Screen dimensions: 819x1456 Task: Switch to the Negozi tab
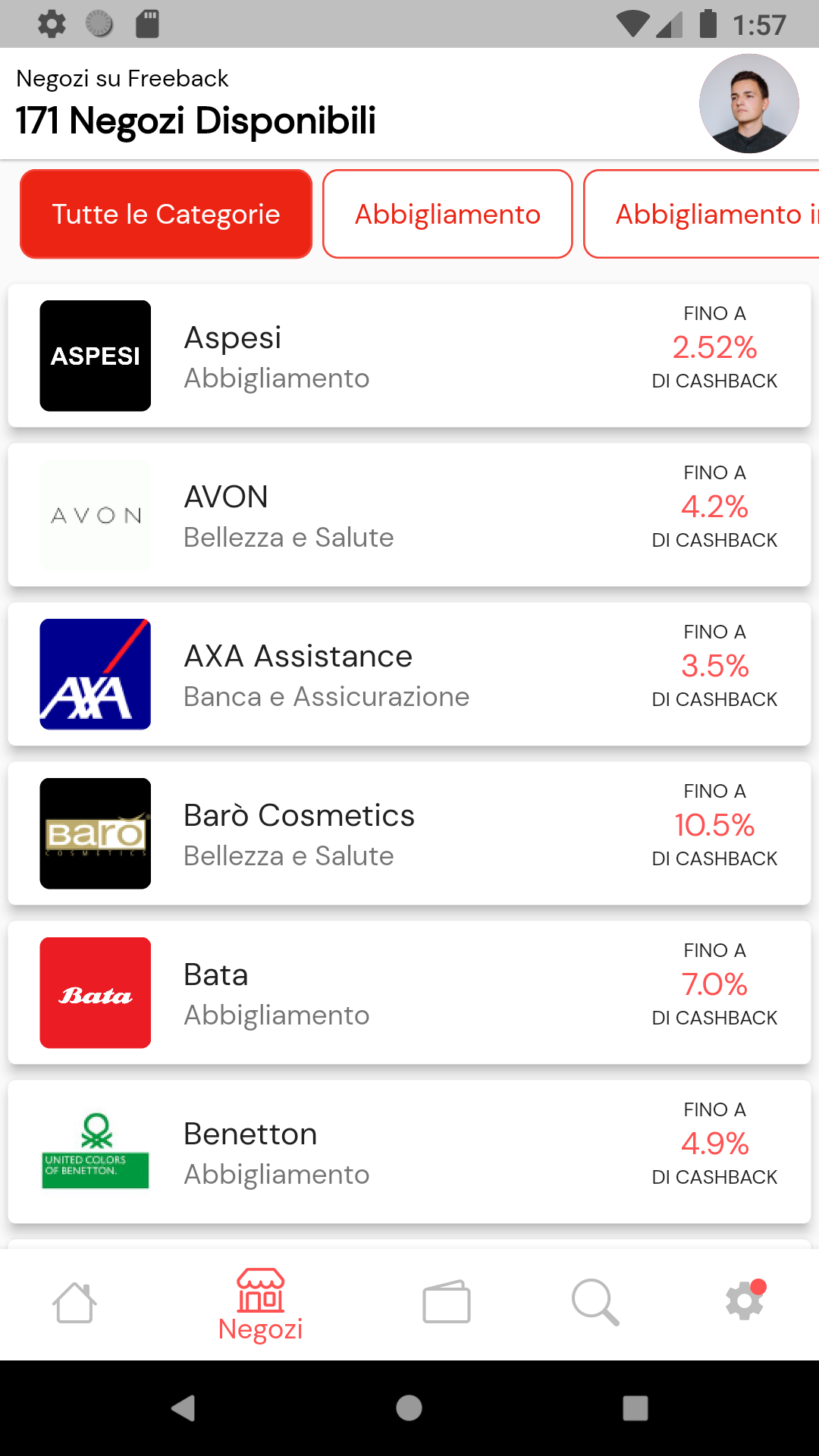tap(260, 1304)
